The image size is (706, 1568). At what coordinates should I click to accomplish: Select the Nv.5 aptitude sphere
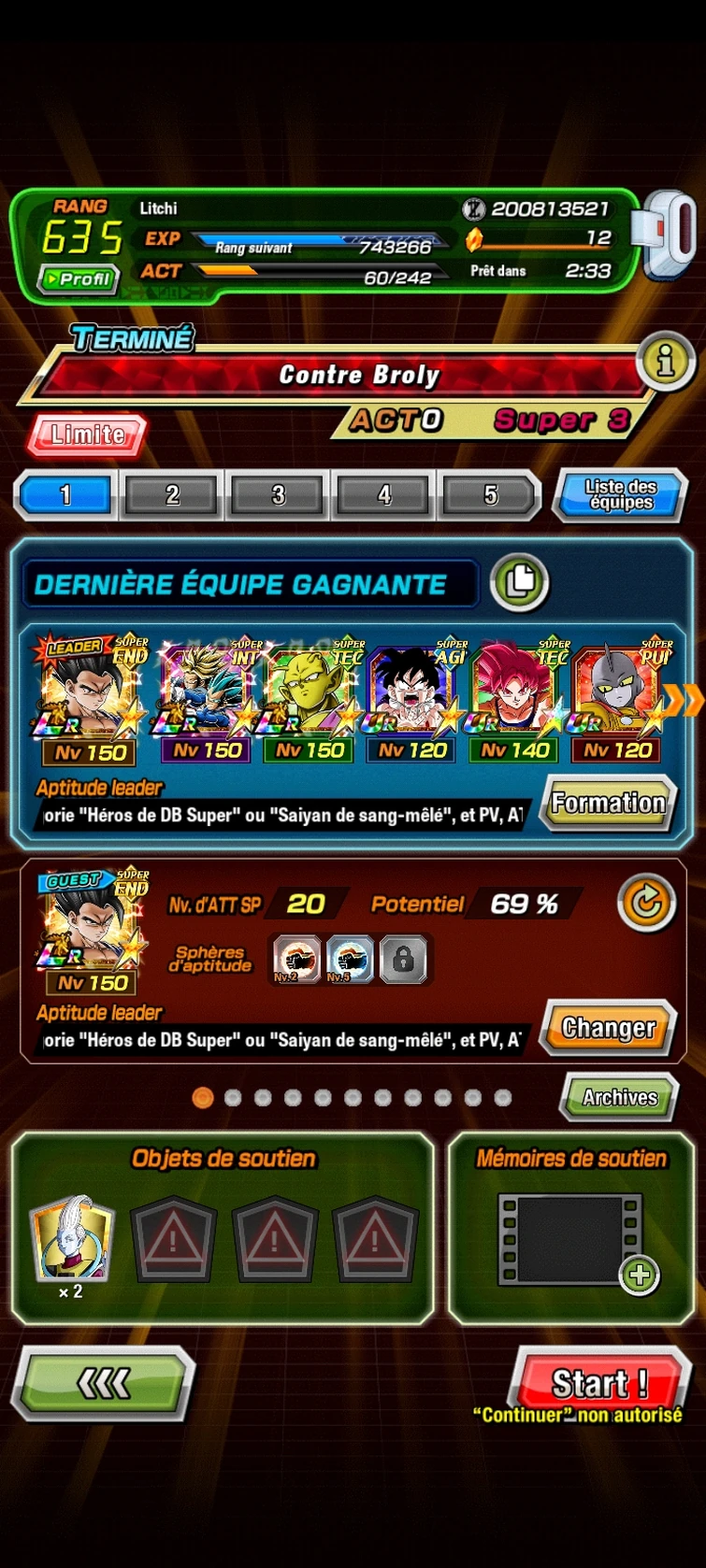click(349, 960)
